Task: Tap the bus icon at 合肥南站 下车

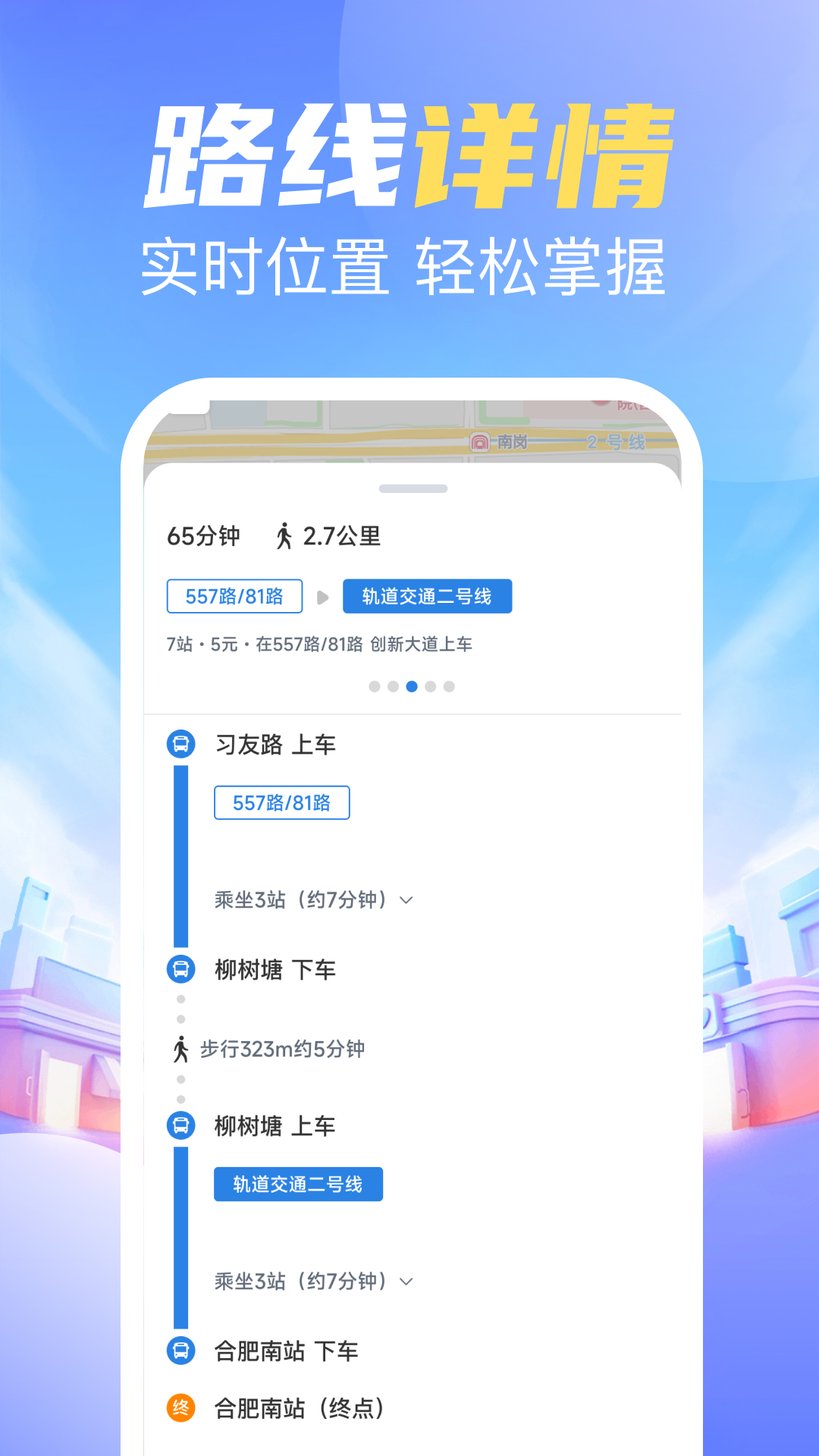Action: tap(180, 1351)
